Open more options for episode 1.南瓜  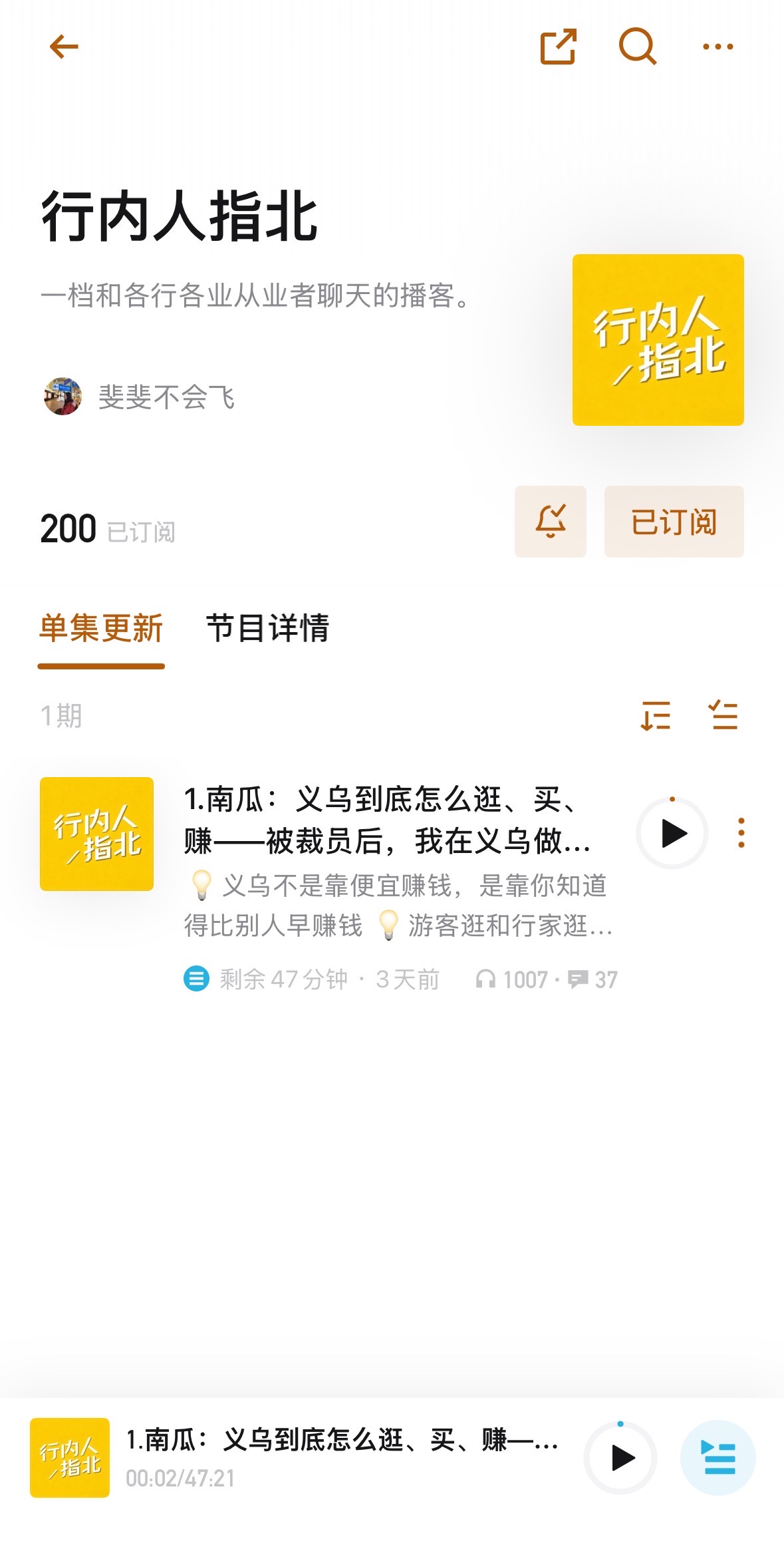click(741, 833)
